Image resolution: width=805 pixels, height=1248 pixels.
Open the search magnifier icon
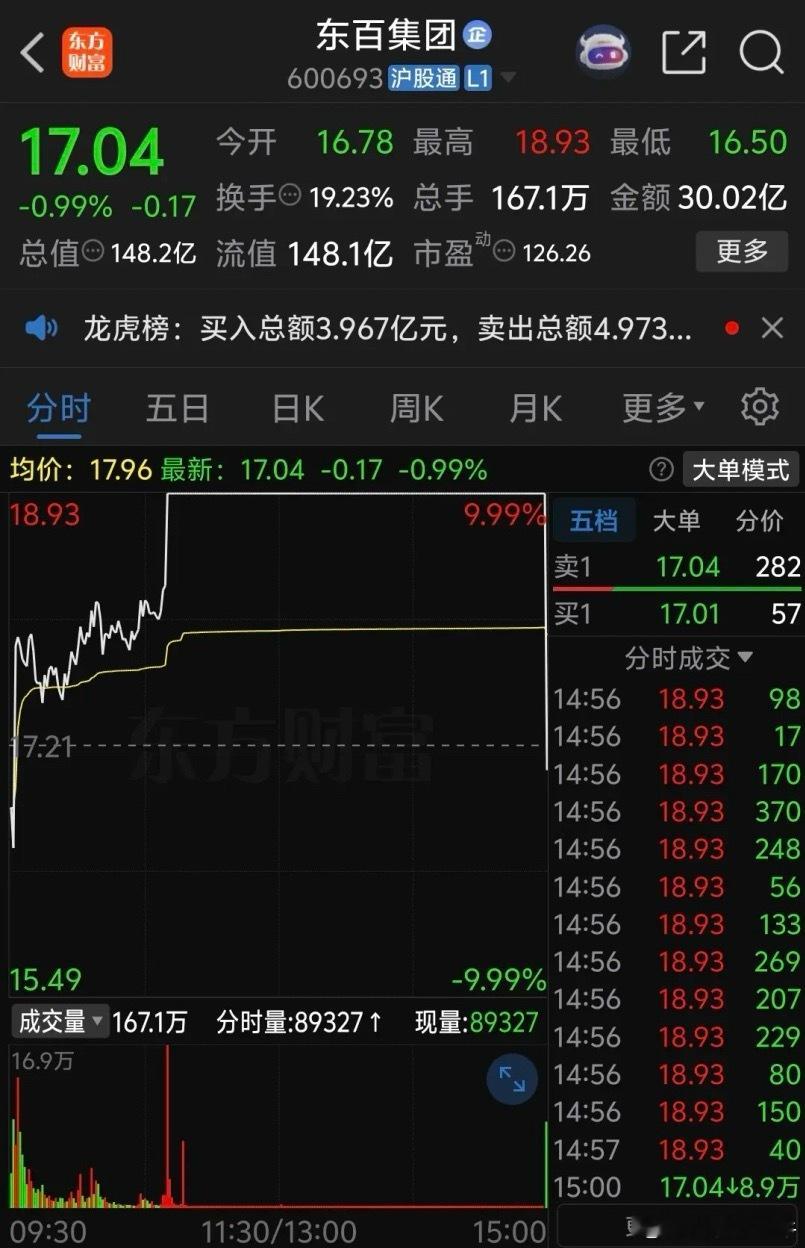tap(761, 52)
